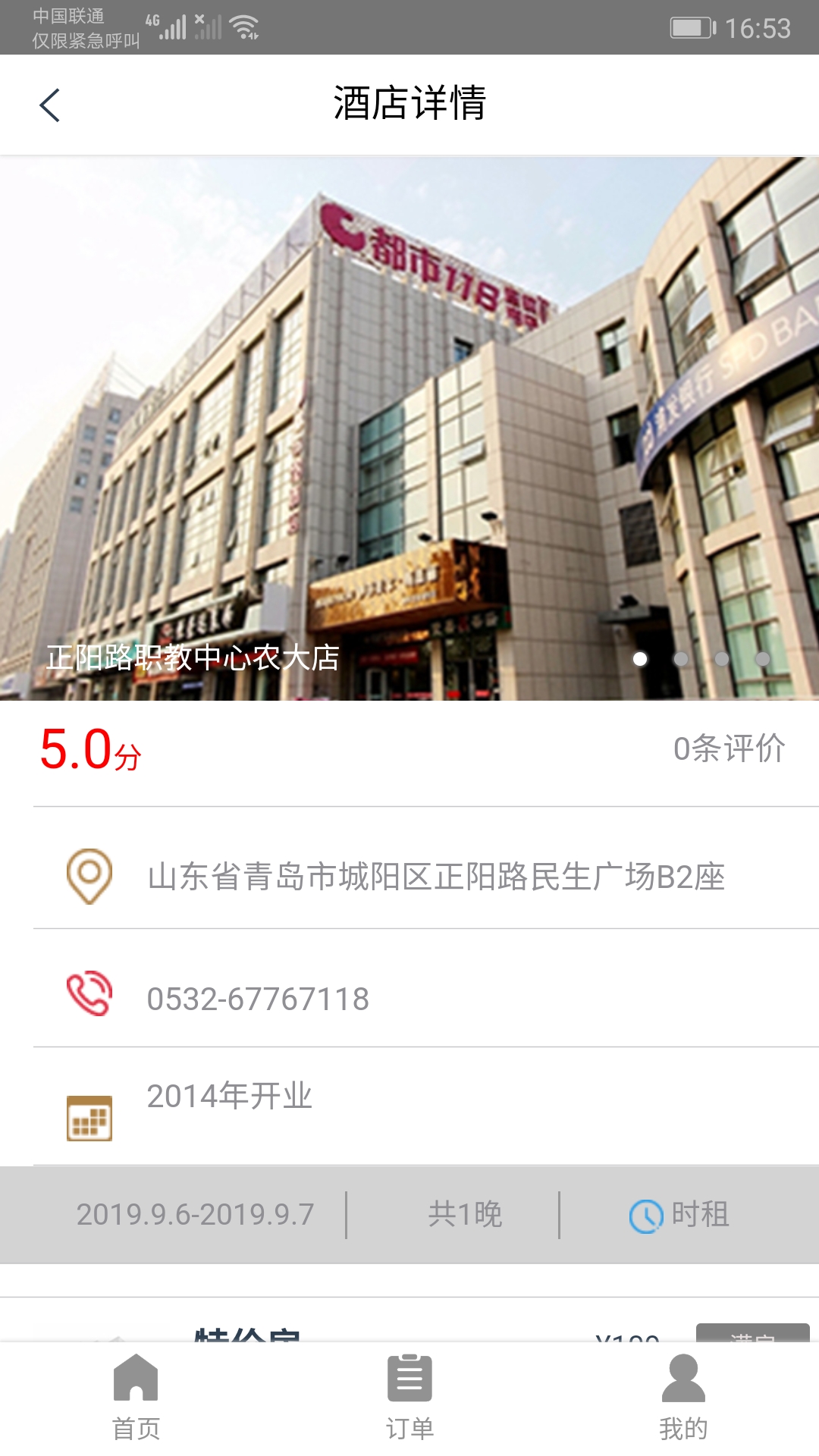This screenshot has height=1456, width=819.
Task: Call number 0532-67767118
Action: click(258, 999)
